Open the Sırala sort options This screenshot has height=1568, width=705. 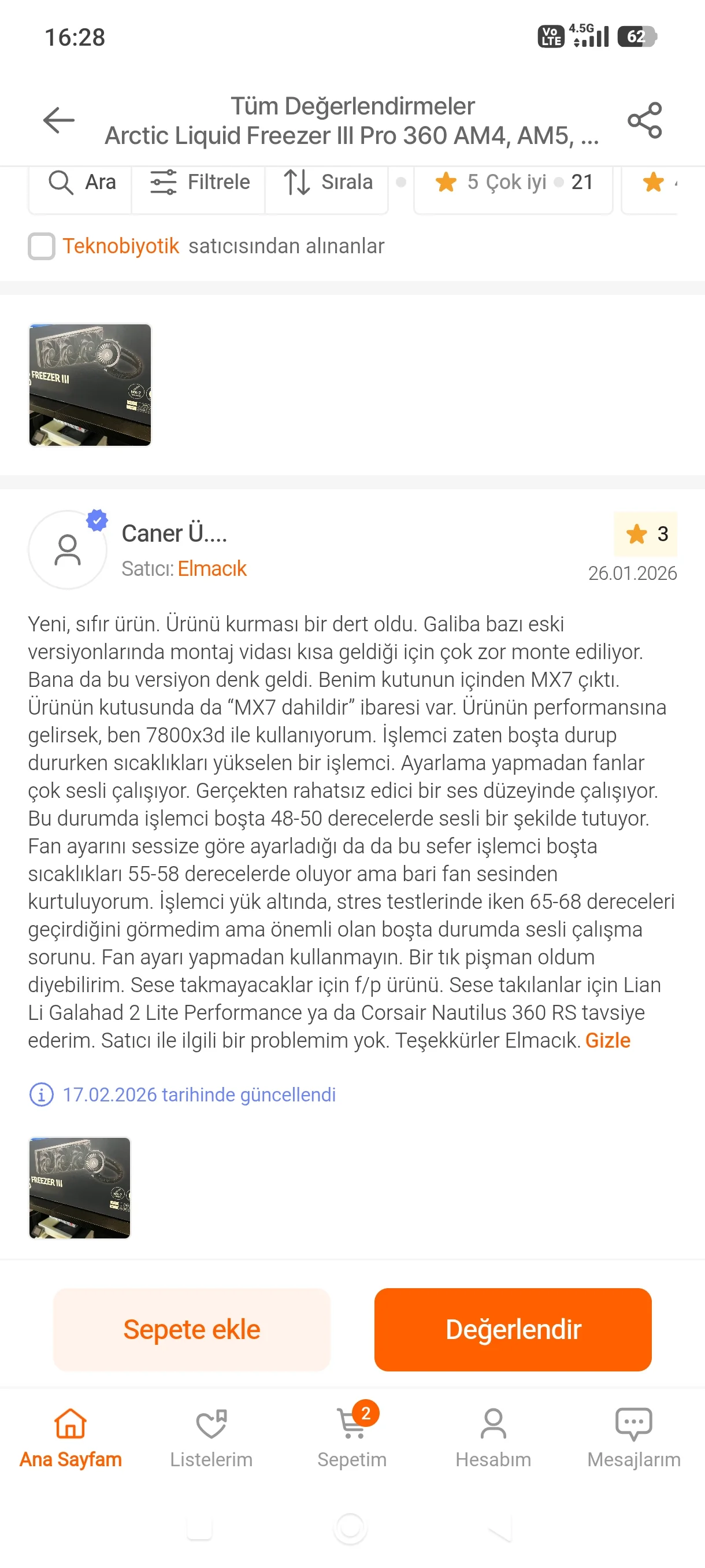point(328,182)
